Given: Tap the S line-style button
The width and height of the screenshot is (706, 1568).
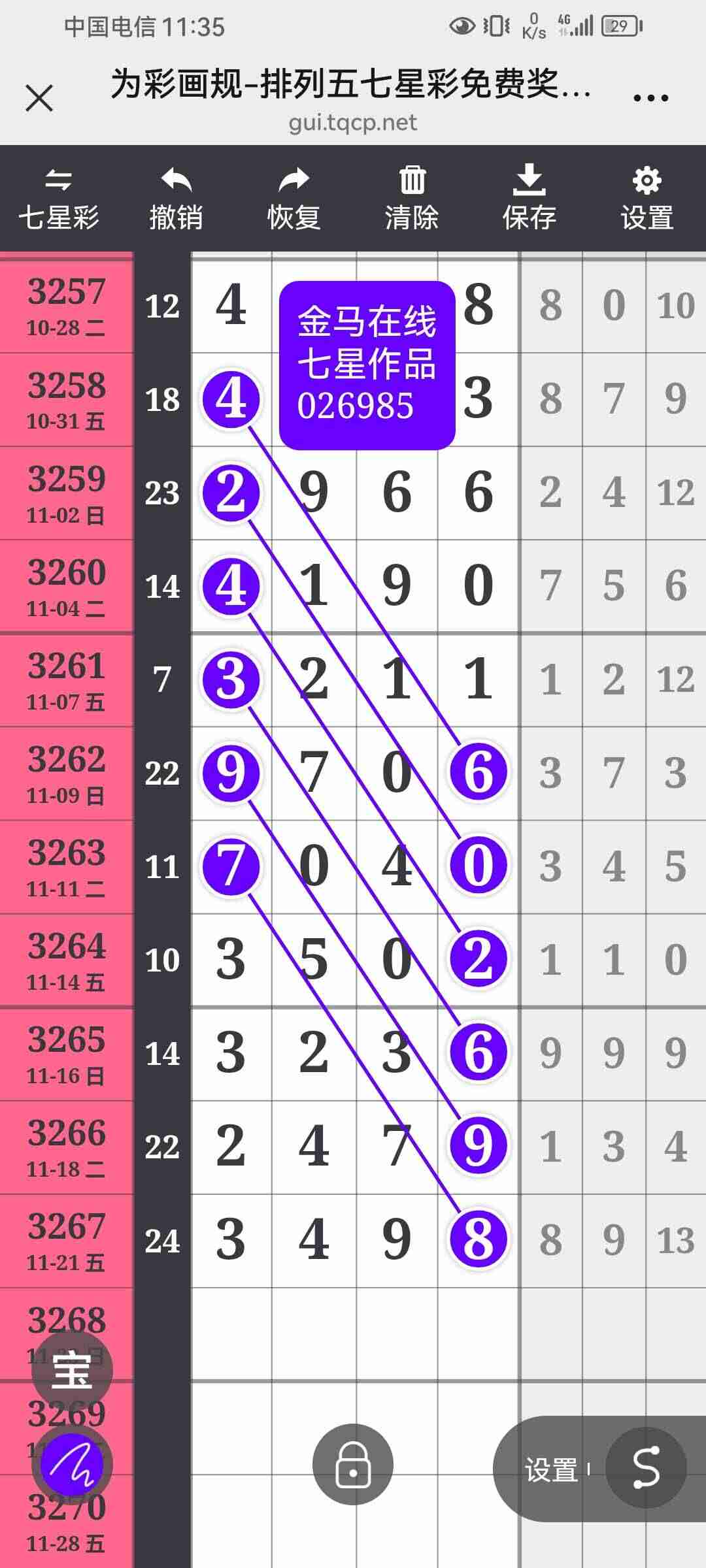Looking at the screenshot, I should tap(646, 1468).
